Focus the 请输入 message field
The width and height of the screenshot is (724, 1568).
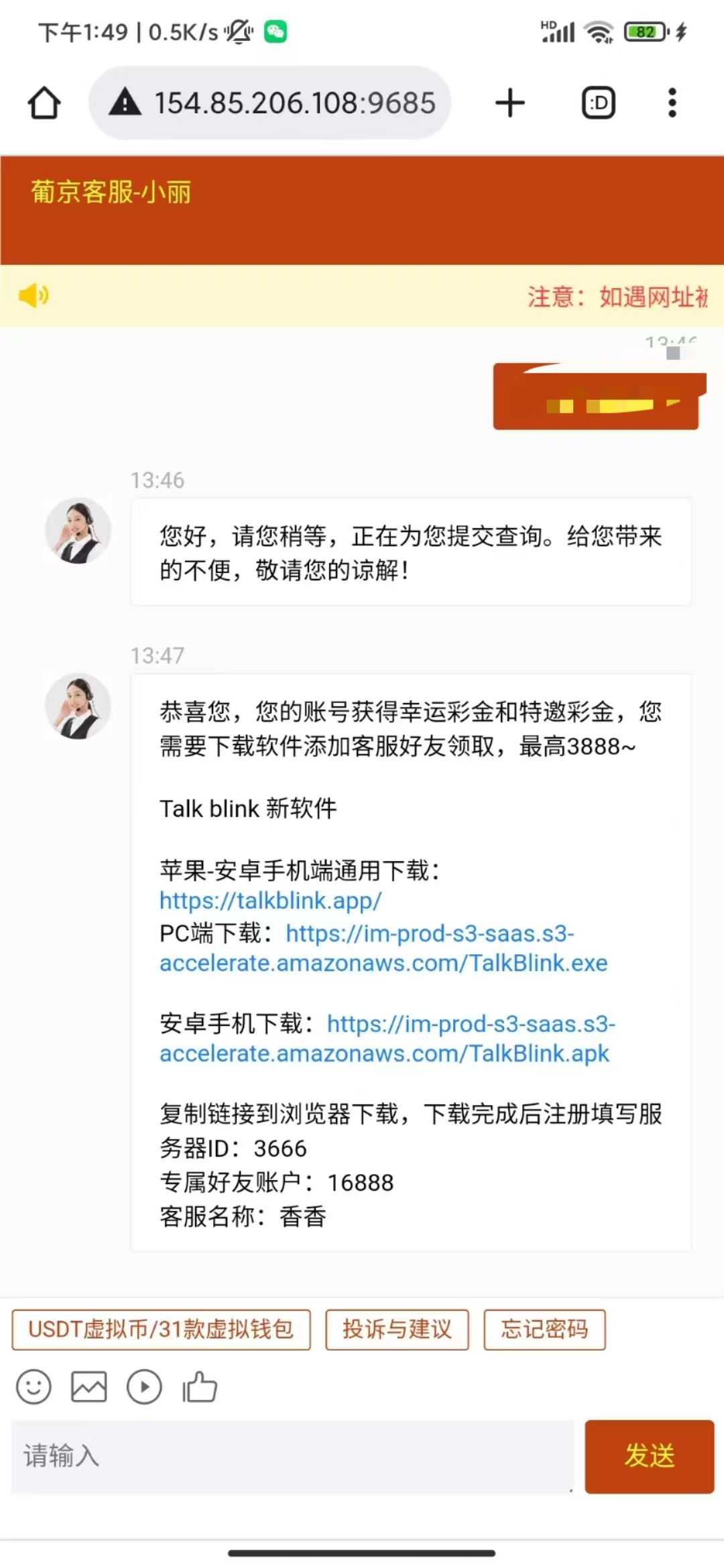click(x=292, y=1455)
